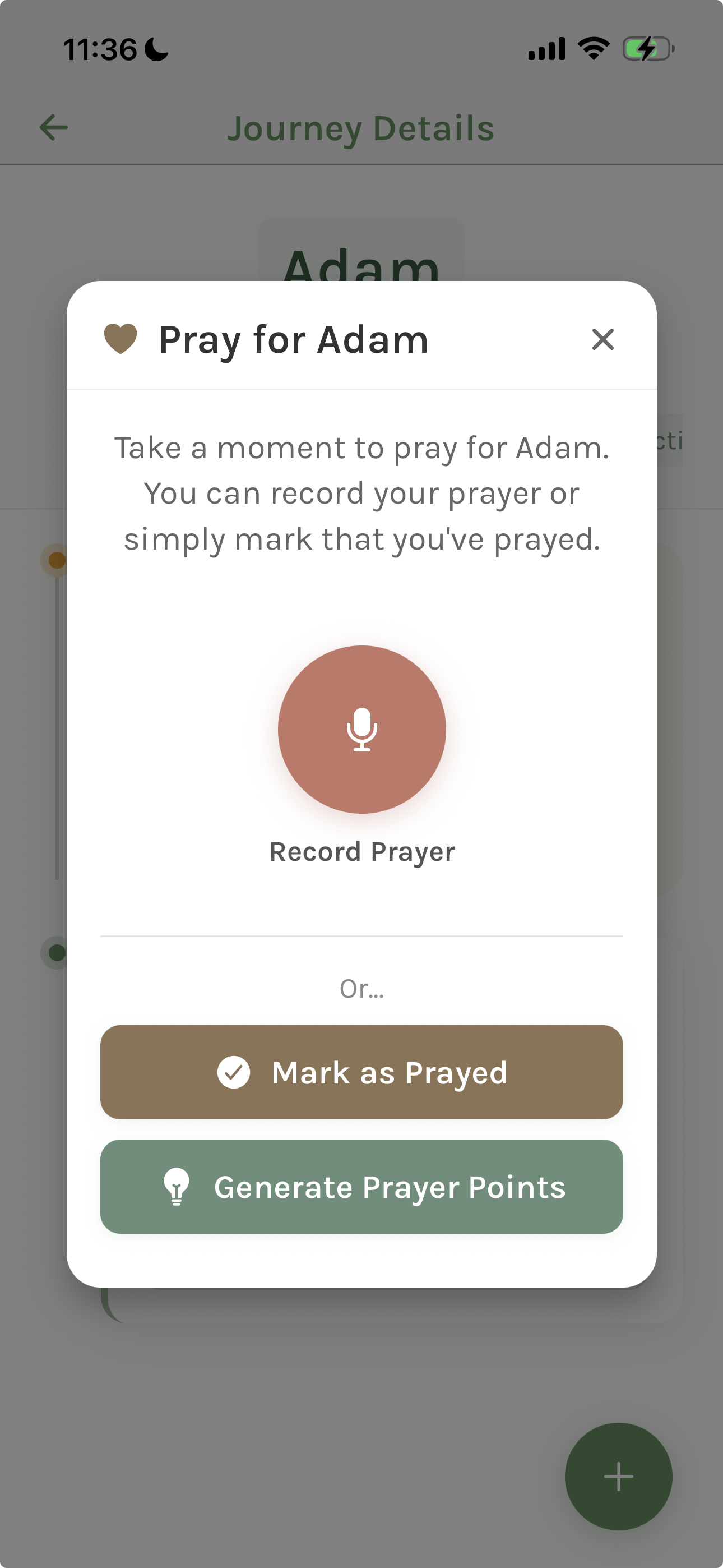
Task: Tap the clock showing 11:36
Action: click(101, 50)
